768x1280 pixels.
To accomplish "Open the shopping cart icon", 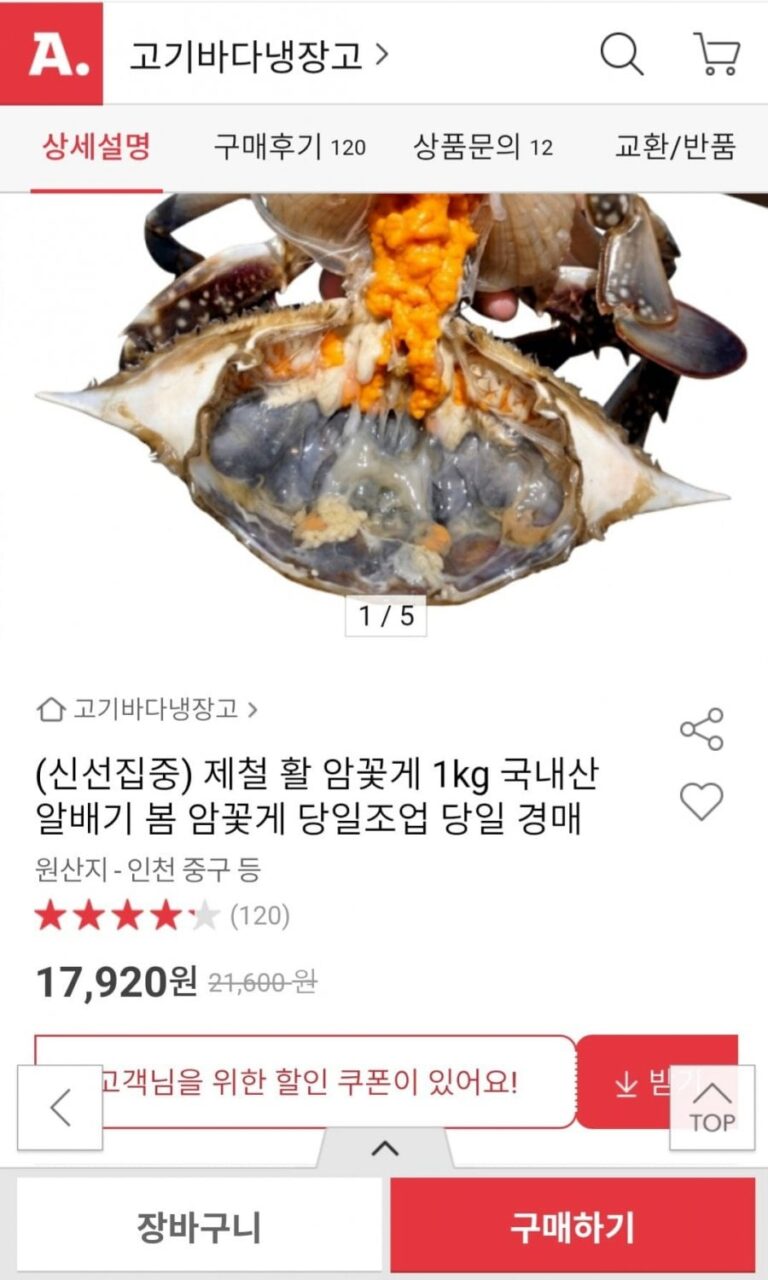I will [x=716, y=54].
